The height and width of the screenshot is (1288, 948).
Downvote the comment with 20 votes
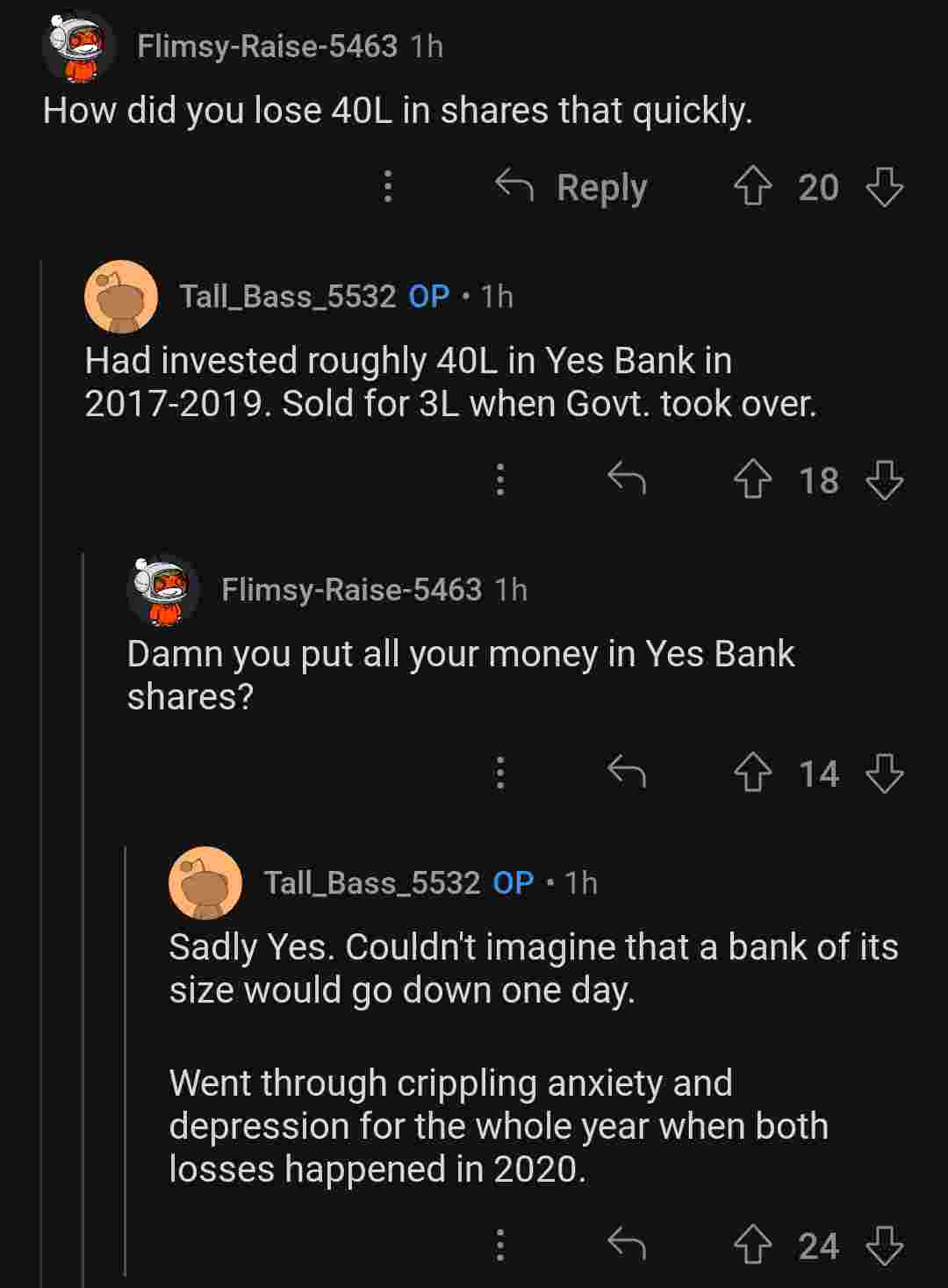pyautogui.click(x=884, y=187)
